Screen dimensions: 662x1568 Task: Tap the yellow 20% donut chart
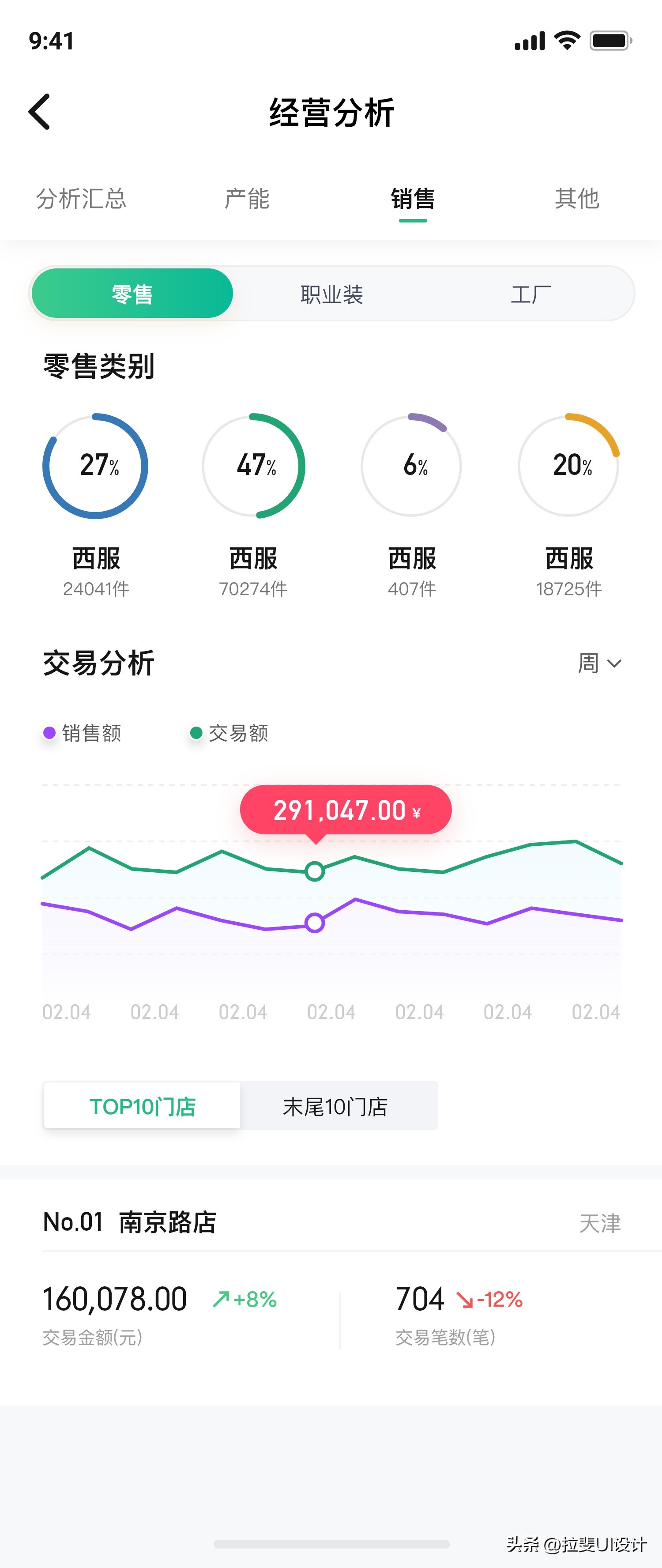click(x=568, y=466)
